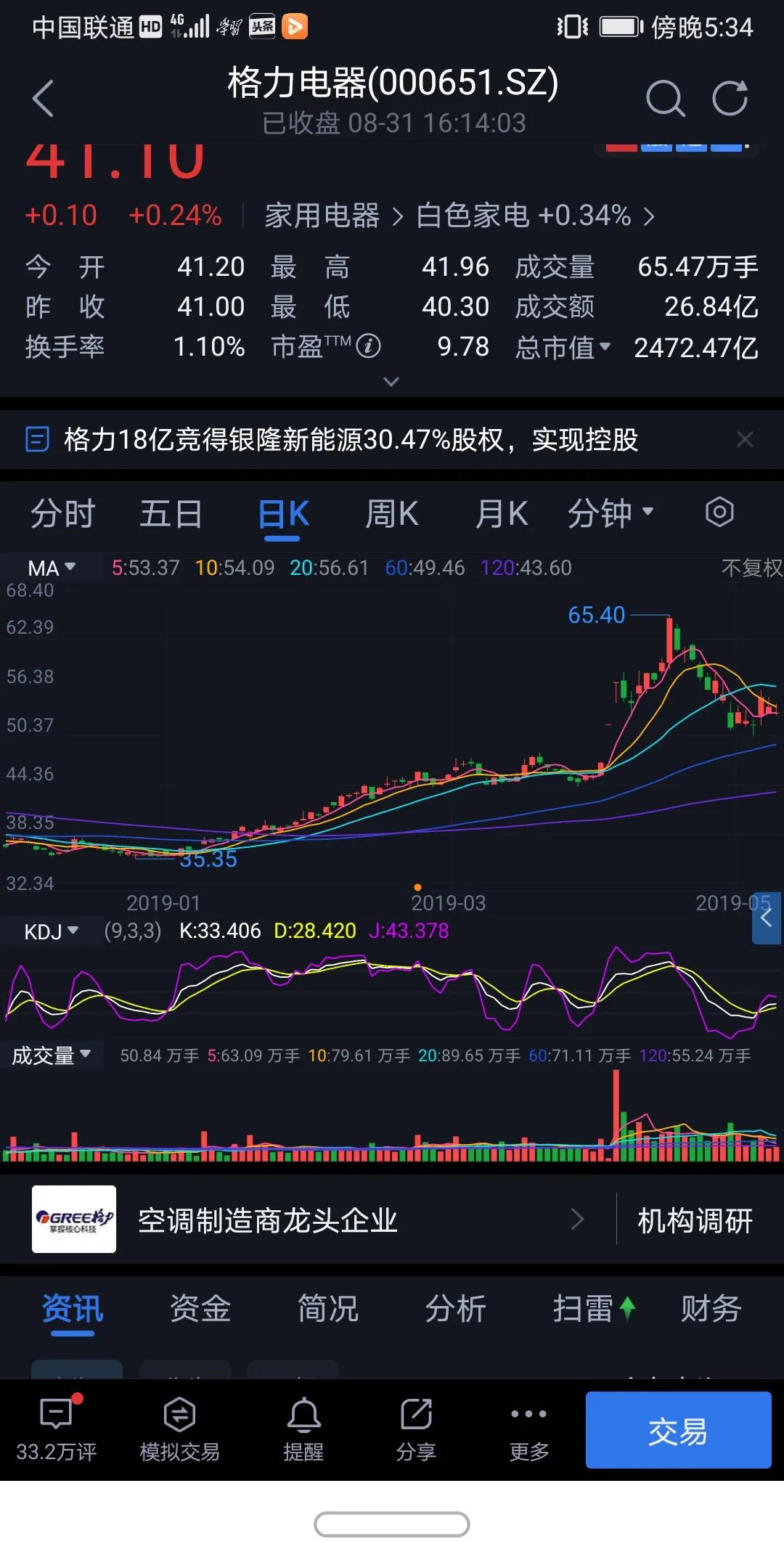Open chart settings via the target icon
Viewport: 784px width, 1568px height.
pos(720,513)
